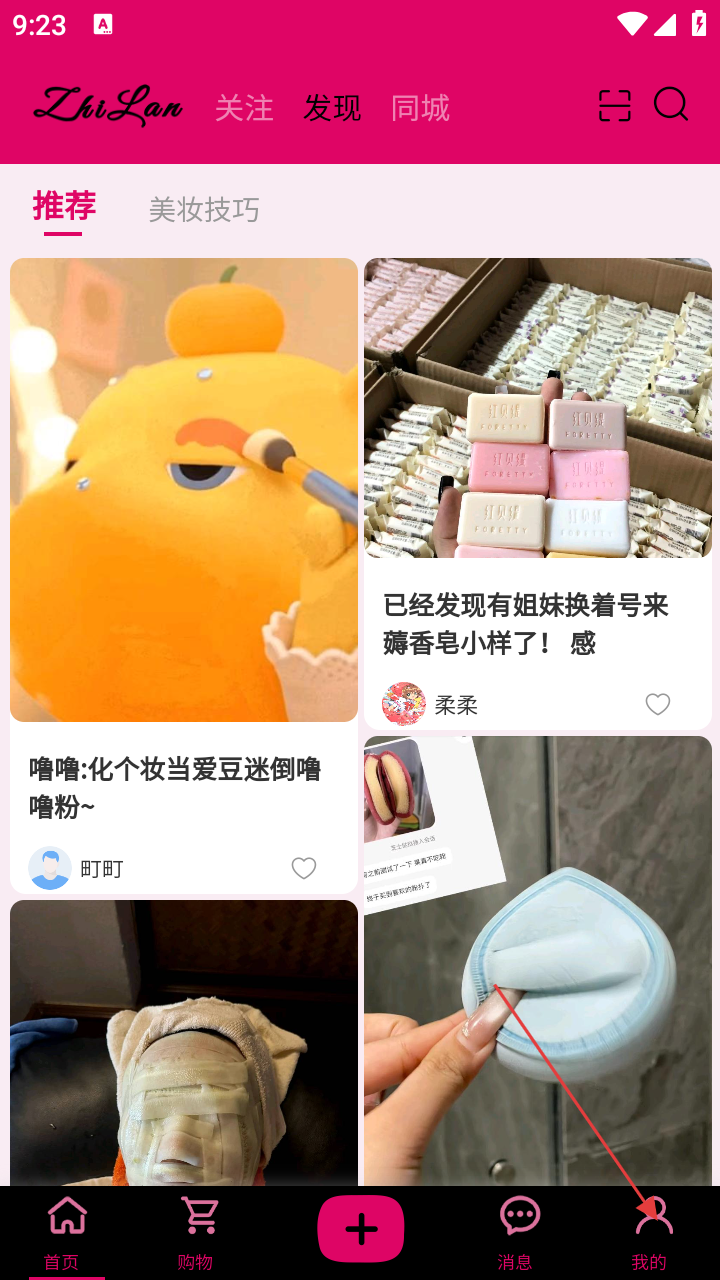Create a new post with plus button

pos(361,1229)
